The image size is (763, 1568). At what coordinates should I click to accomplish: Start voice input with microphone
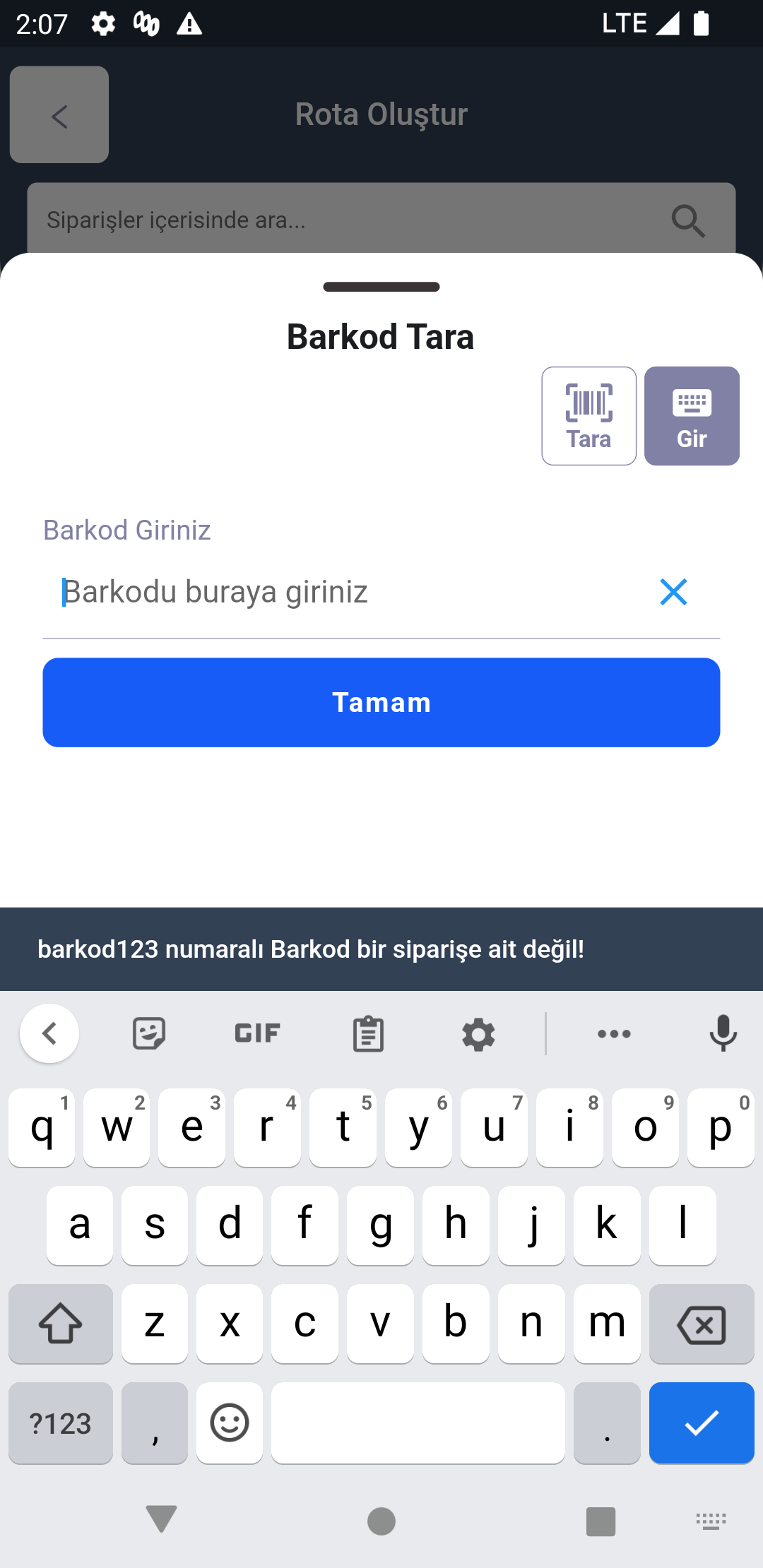pyautogui.click(x=723, y=1034)
